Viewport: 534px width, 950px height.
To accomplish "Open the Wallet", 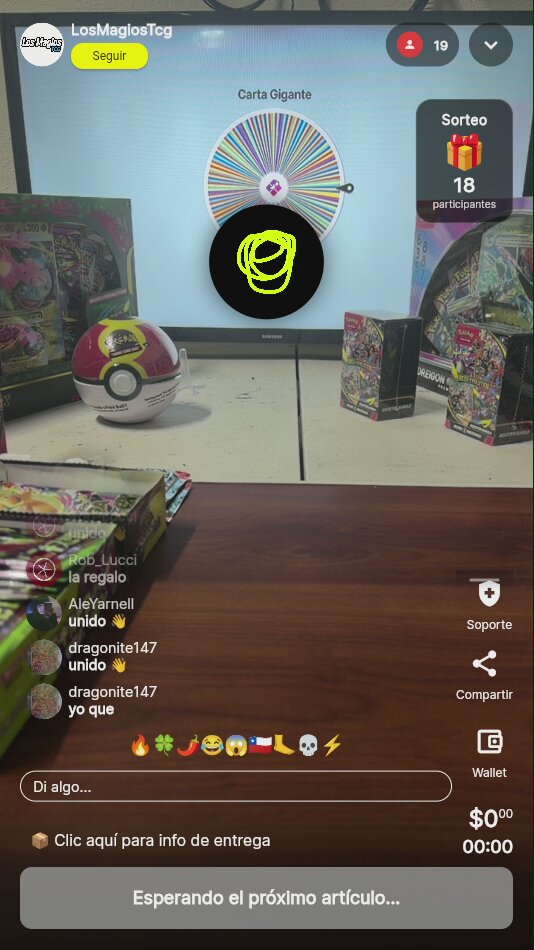I will point(489,742).
